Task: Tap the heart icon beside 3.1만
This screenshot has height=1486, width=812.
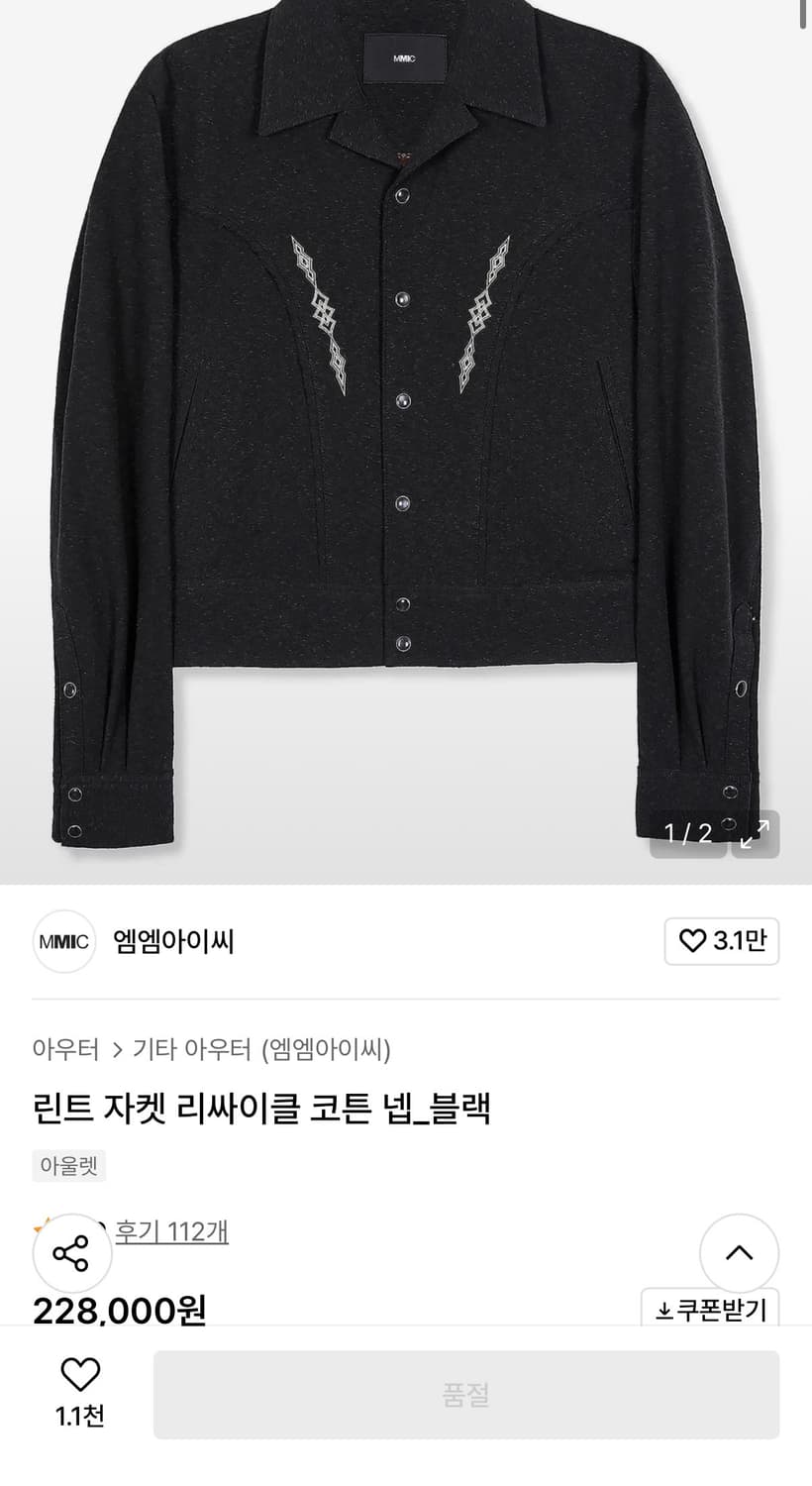Action: [695, 941]
